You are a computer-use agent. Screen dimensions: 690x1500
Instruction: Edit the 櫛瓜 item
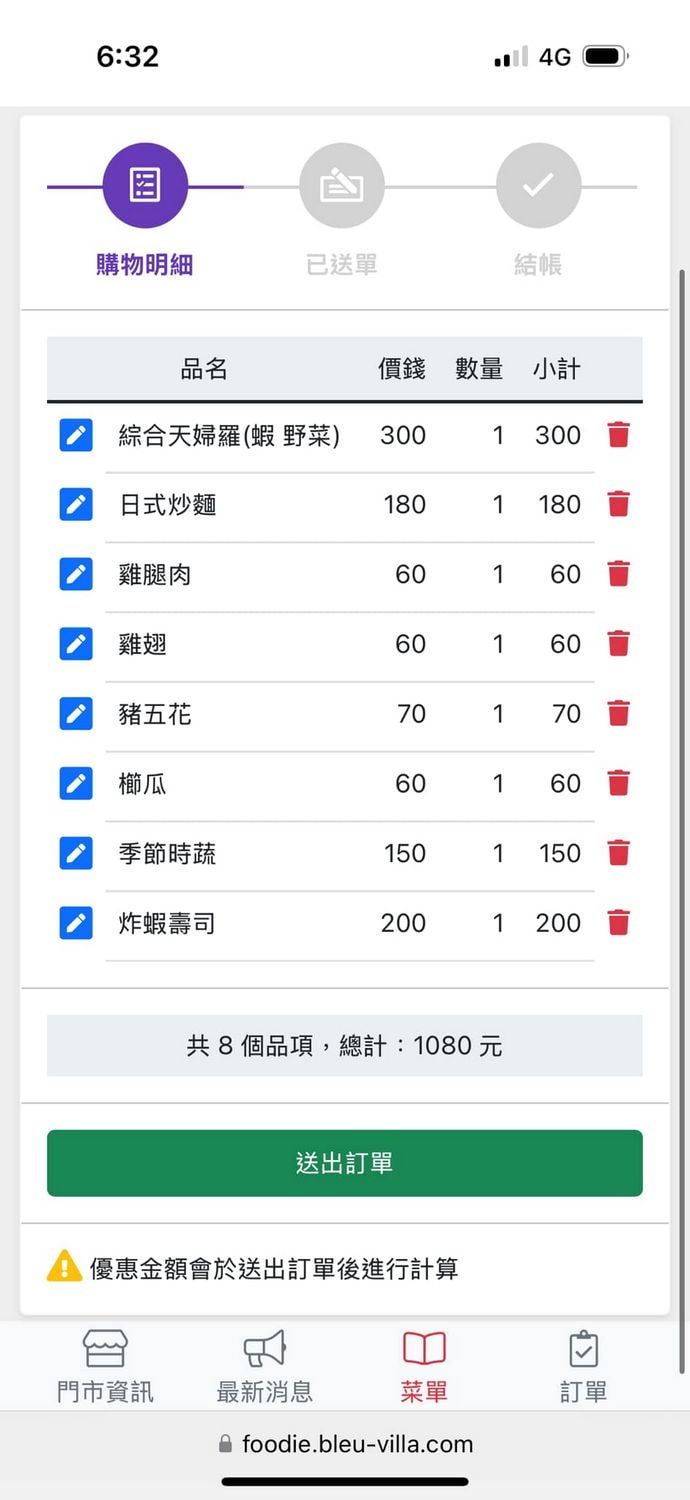76,783
